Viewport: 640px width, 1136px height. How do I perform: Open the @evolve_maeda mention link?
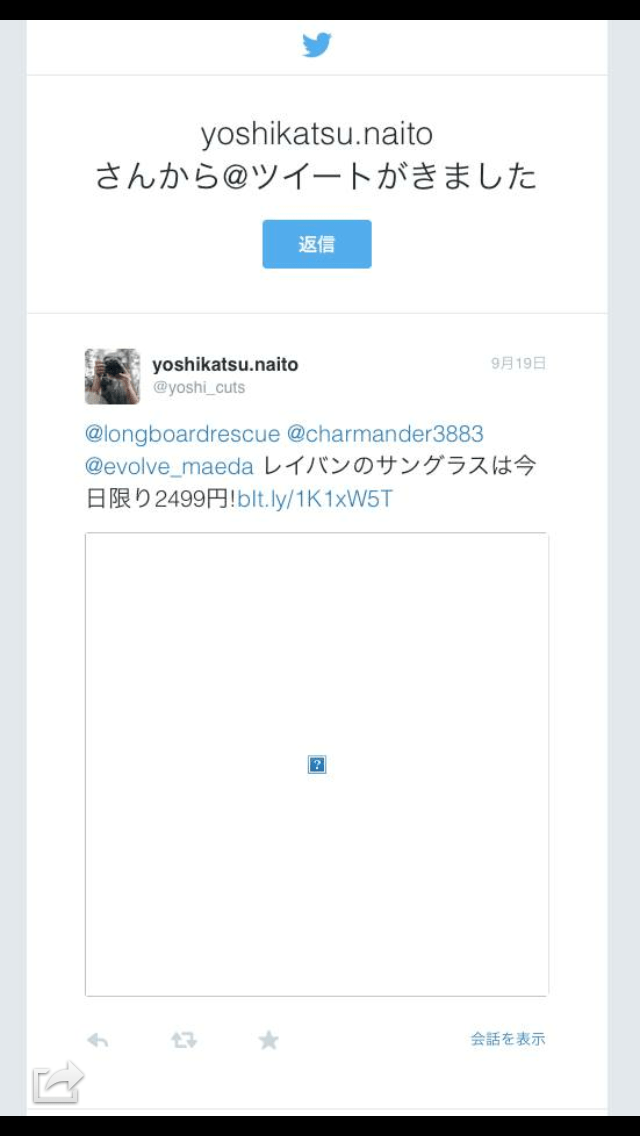(170, 466)
